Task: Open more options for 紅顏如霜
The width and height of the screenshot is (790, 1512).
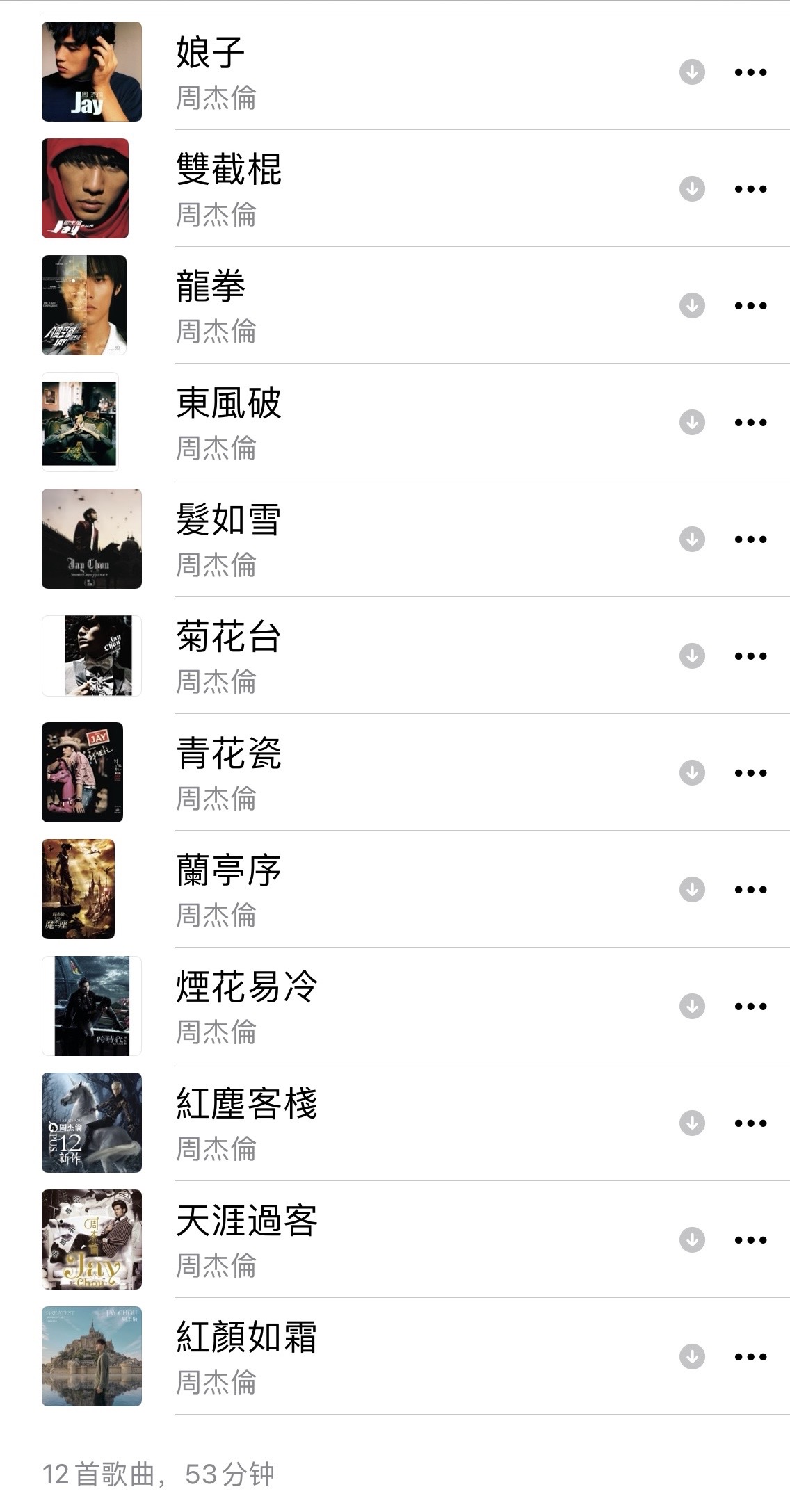Action: [x=750, y=1356]
